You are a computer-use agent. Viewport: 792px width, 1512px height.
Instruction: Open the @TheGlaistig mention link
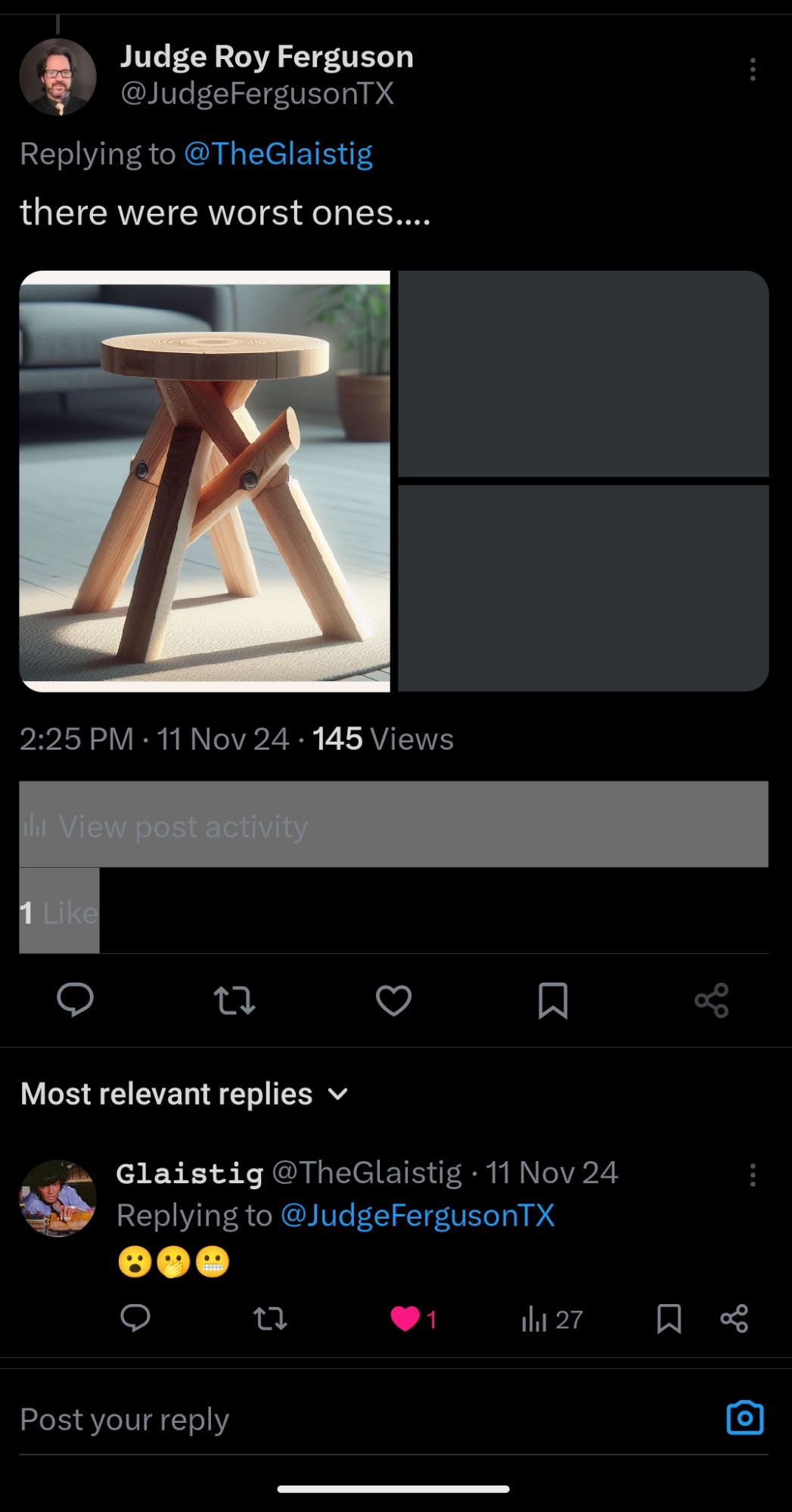point(278,154)
